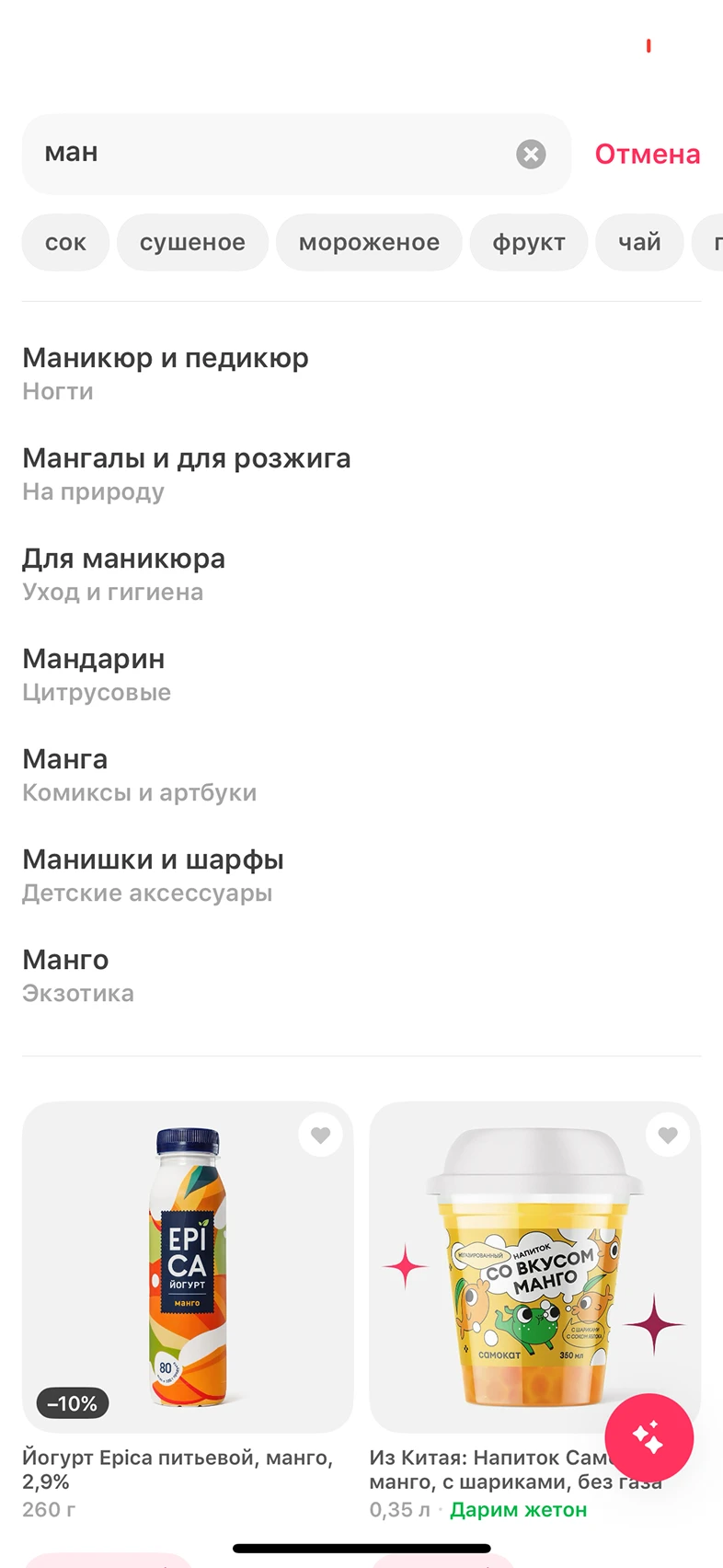Image resolution: width=723 pixels, height=1568 pixels.
Task: Open the Маникюр и педикюр category
Action: (x=166, y=373)
